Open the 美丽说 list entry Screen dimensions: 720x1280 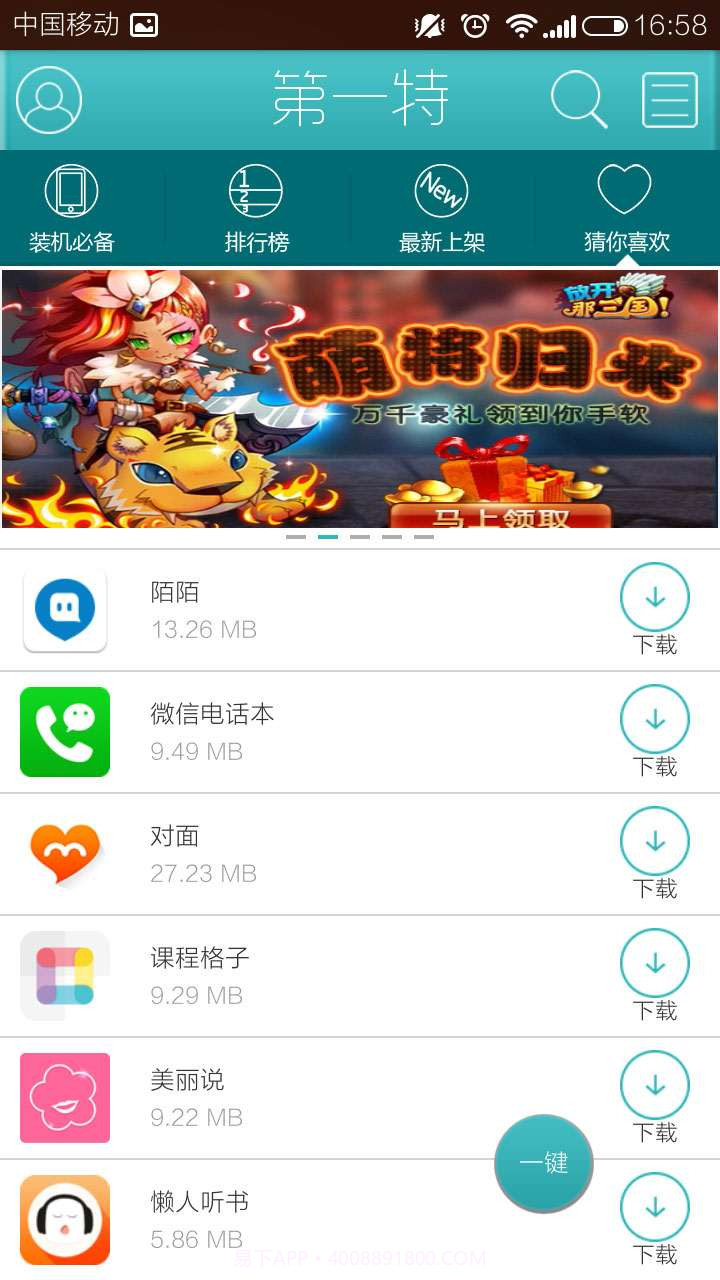(x=300, y=1098)
